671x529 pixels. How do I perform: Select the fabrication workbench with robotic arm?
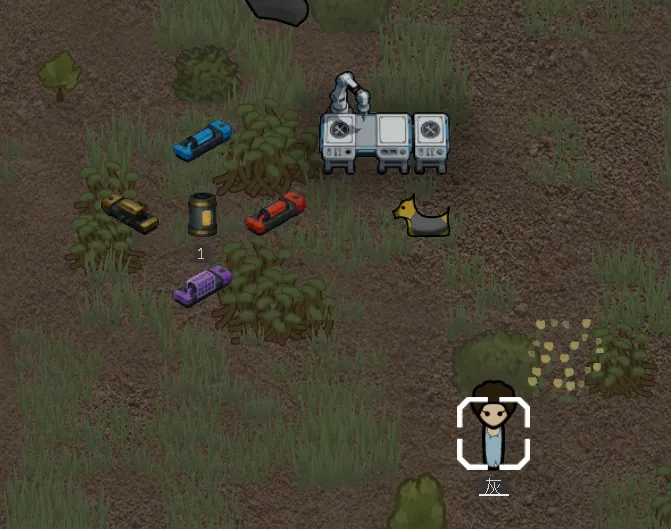point(384,137)
